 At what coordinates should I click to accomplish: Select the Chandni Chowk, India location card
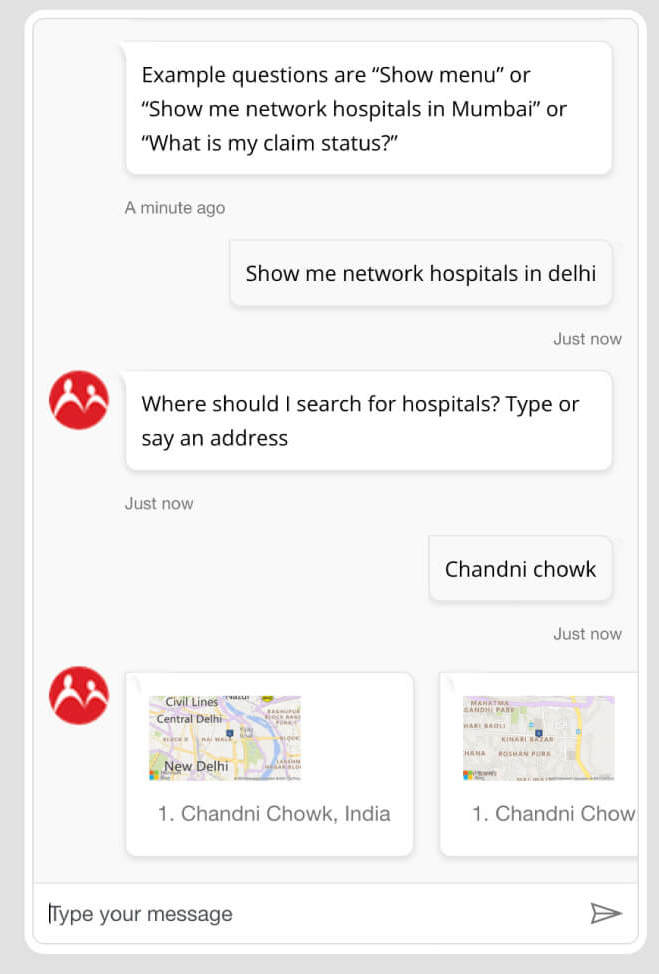click(269, 765)
